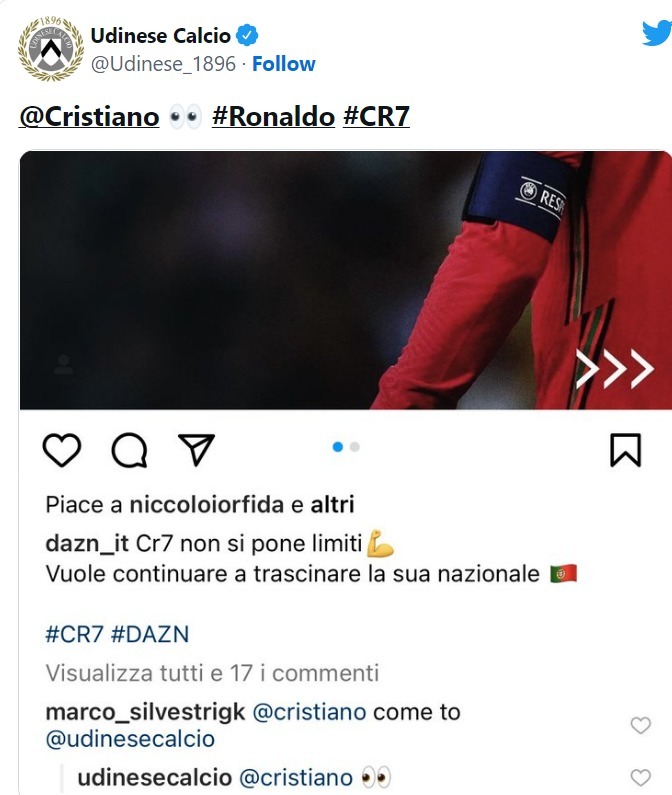Open Udinese Calcio account name link

pyautogui.click(x=160, y=36)
